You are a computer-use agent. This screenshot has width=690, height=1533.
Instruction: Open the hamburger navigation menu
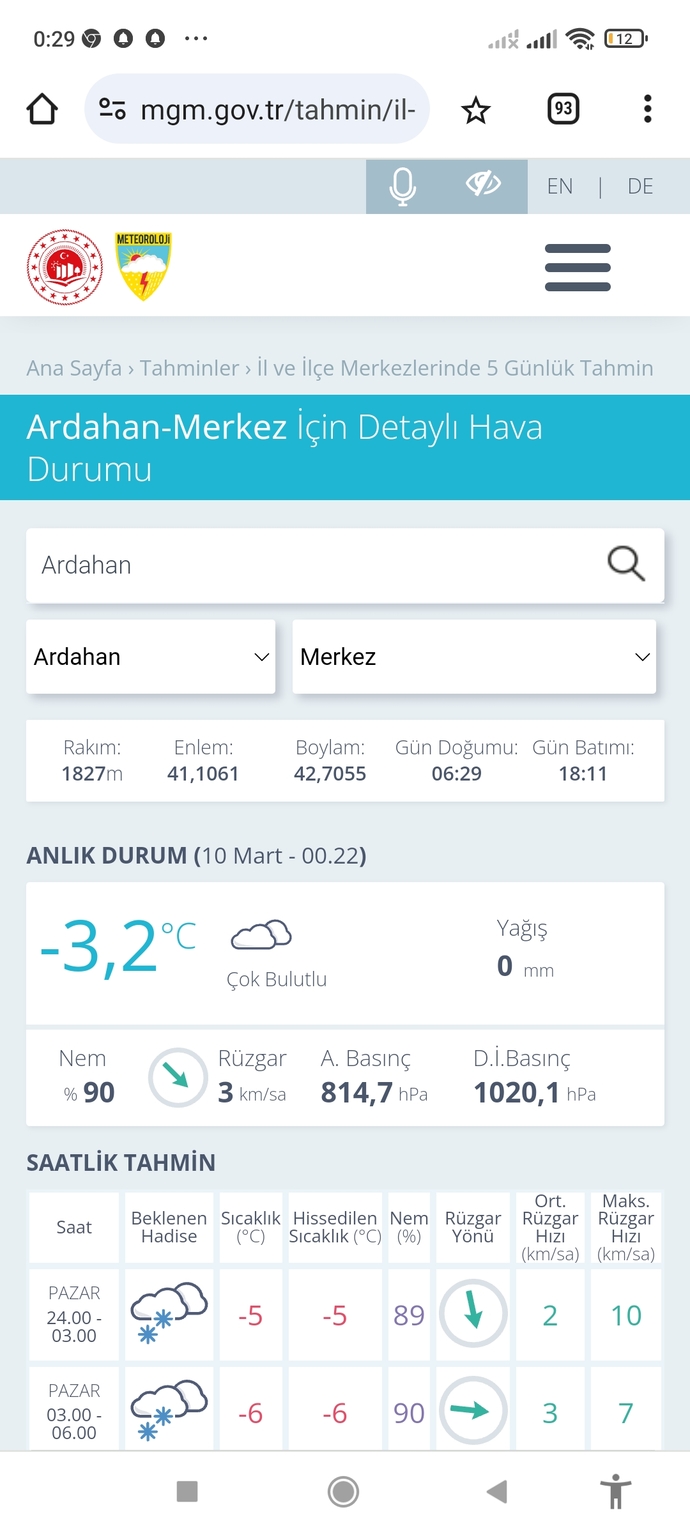[578, 267]
